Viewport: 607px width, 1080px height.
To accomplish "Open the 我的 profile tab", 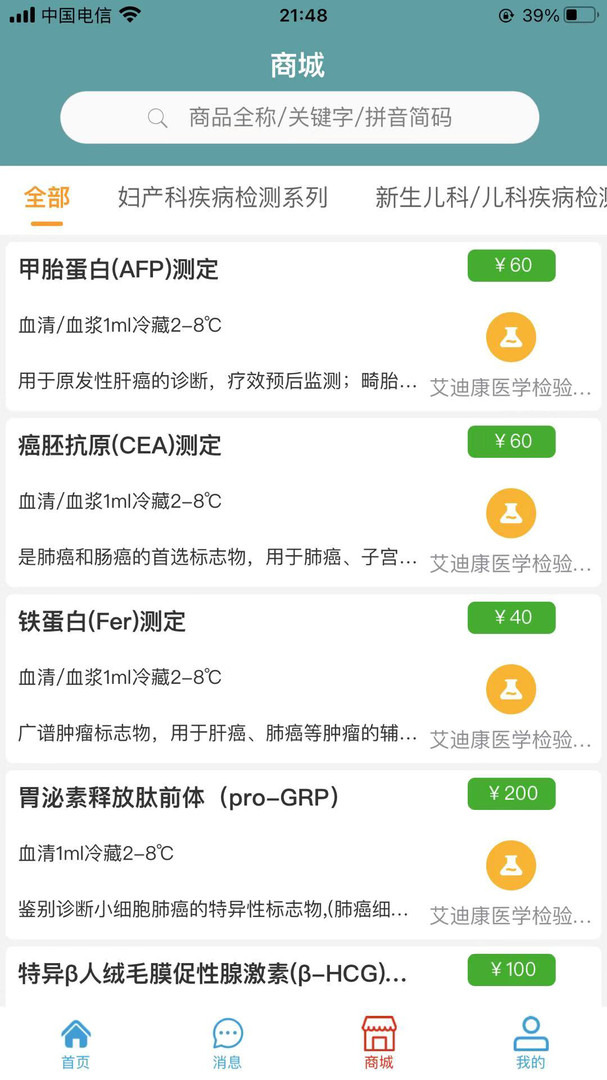I will (530, 1043).
